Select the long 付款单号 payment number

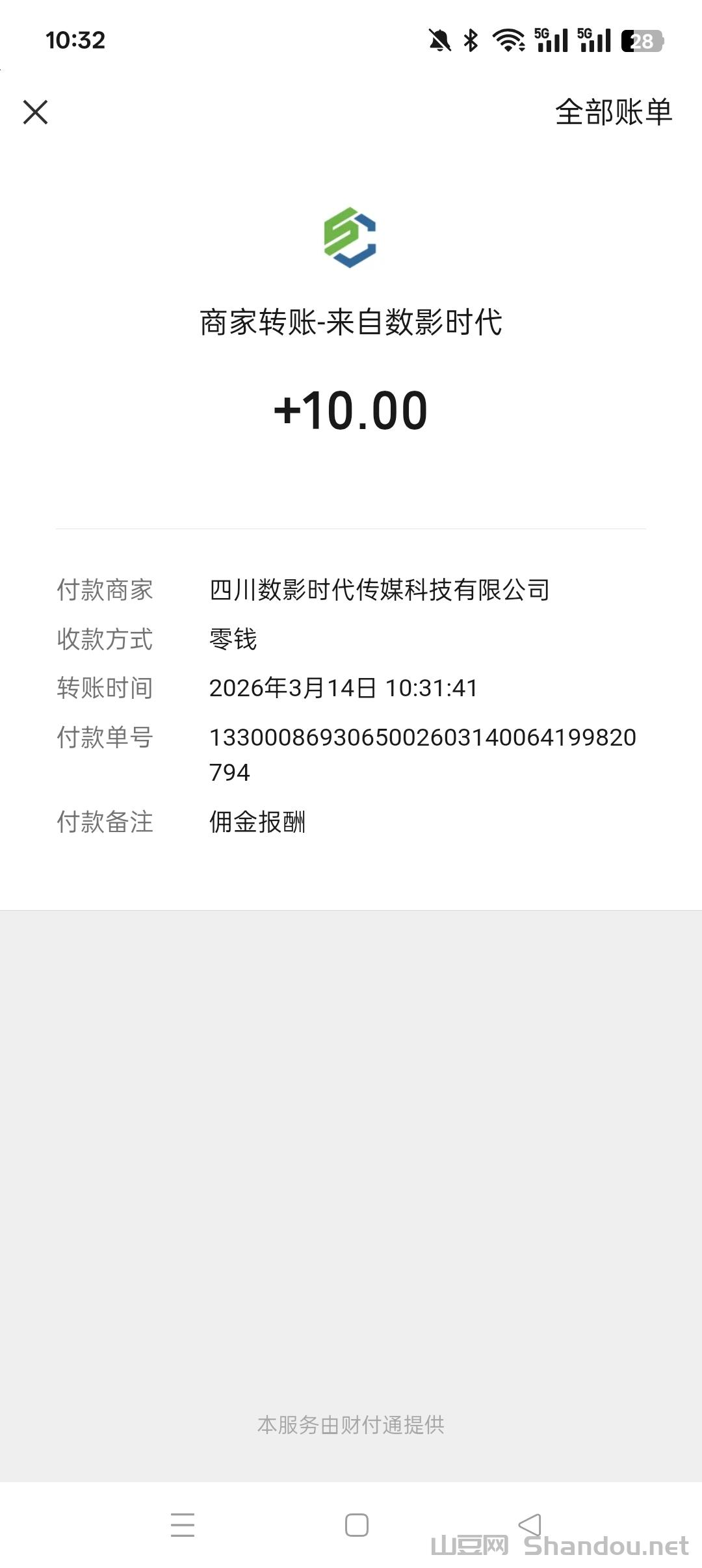click(422, 754)
